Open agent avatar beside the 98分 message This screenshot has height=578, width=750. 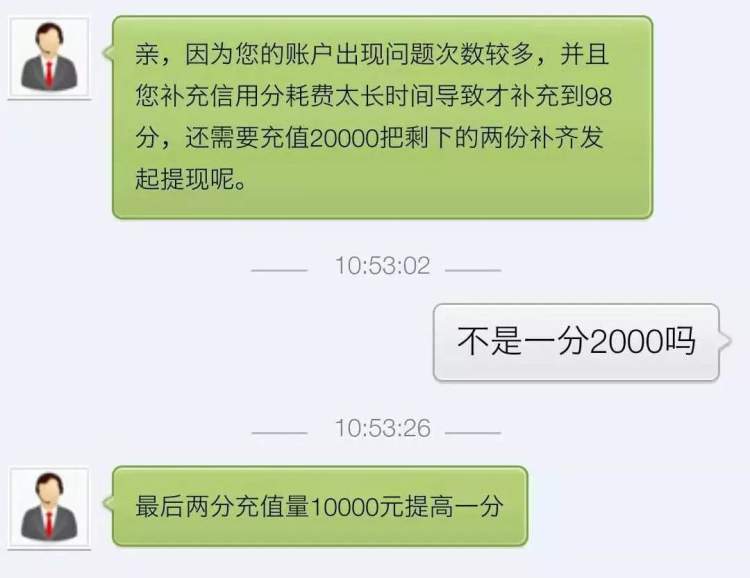tap(49, 58)
